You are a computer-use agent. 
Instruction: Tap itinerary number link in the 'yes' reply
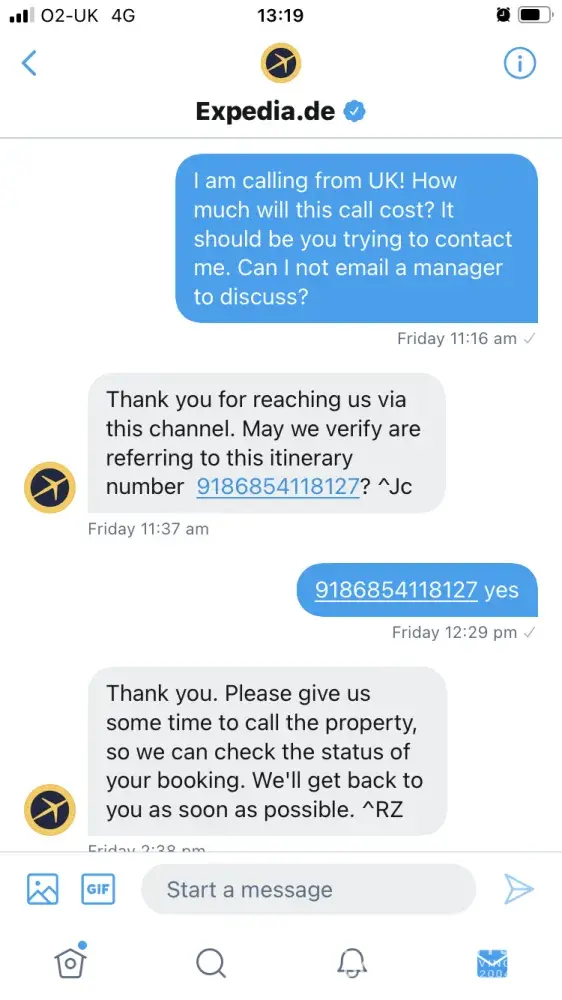click(396, 590)
